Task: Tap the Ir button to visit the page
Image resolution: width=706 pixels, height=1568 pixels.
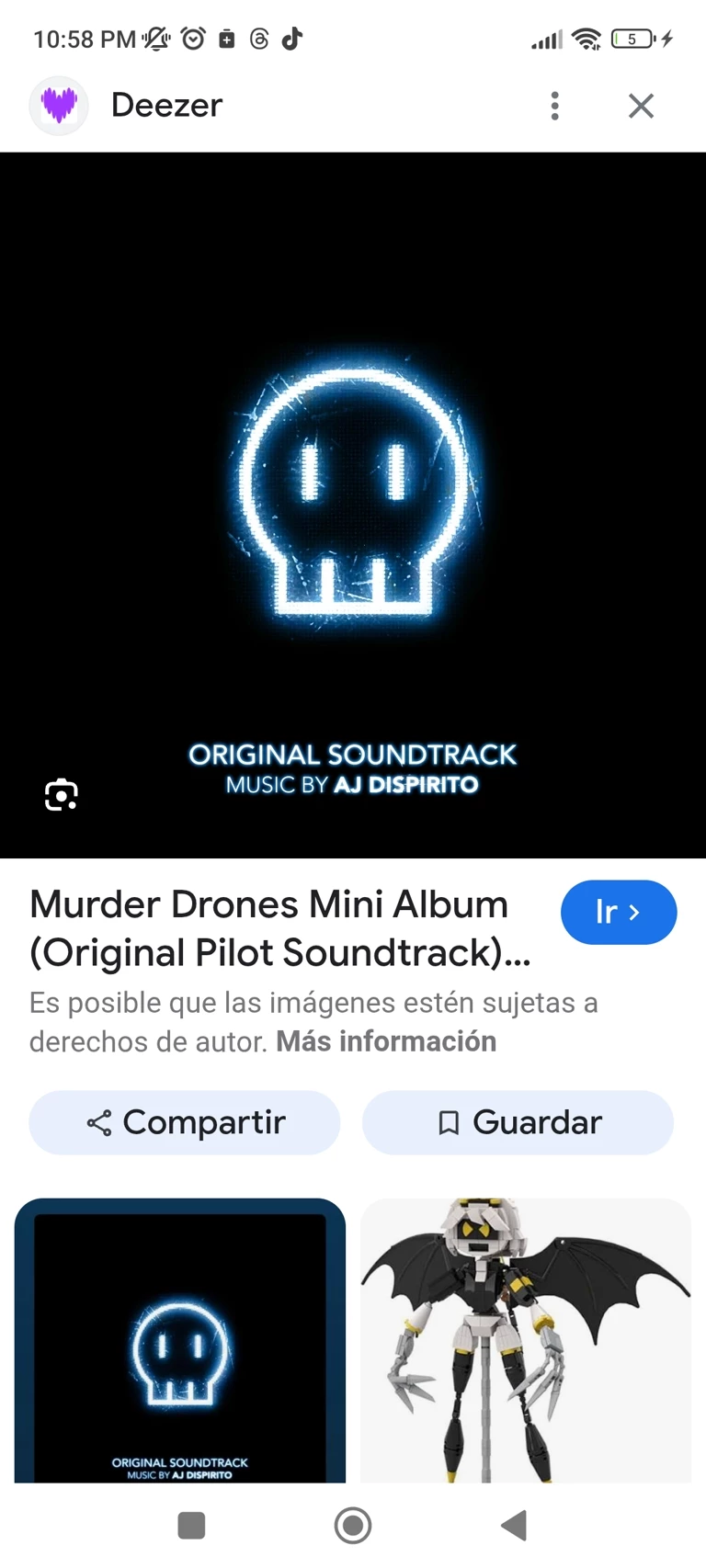Action: pos(618,912)
